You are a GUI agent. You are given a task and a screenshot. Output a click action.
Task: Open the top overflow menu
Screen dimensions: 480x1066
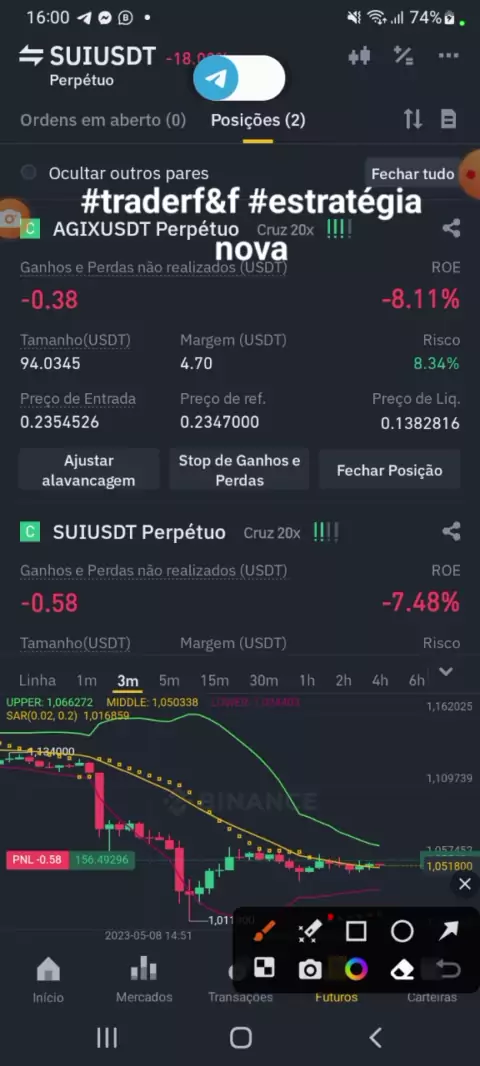click(449, 56)
